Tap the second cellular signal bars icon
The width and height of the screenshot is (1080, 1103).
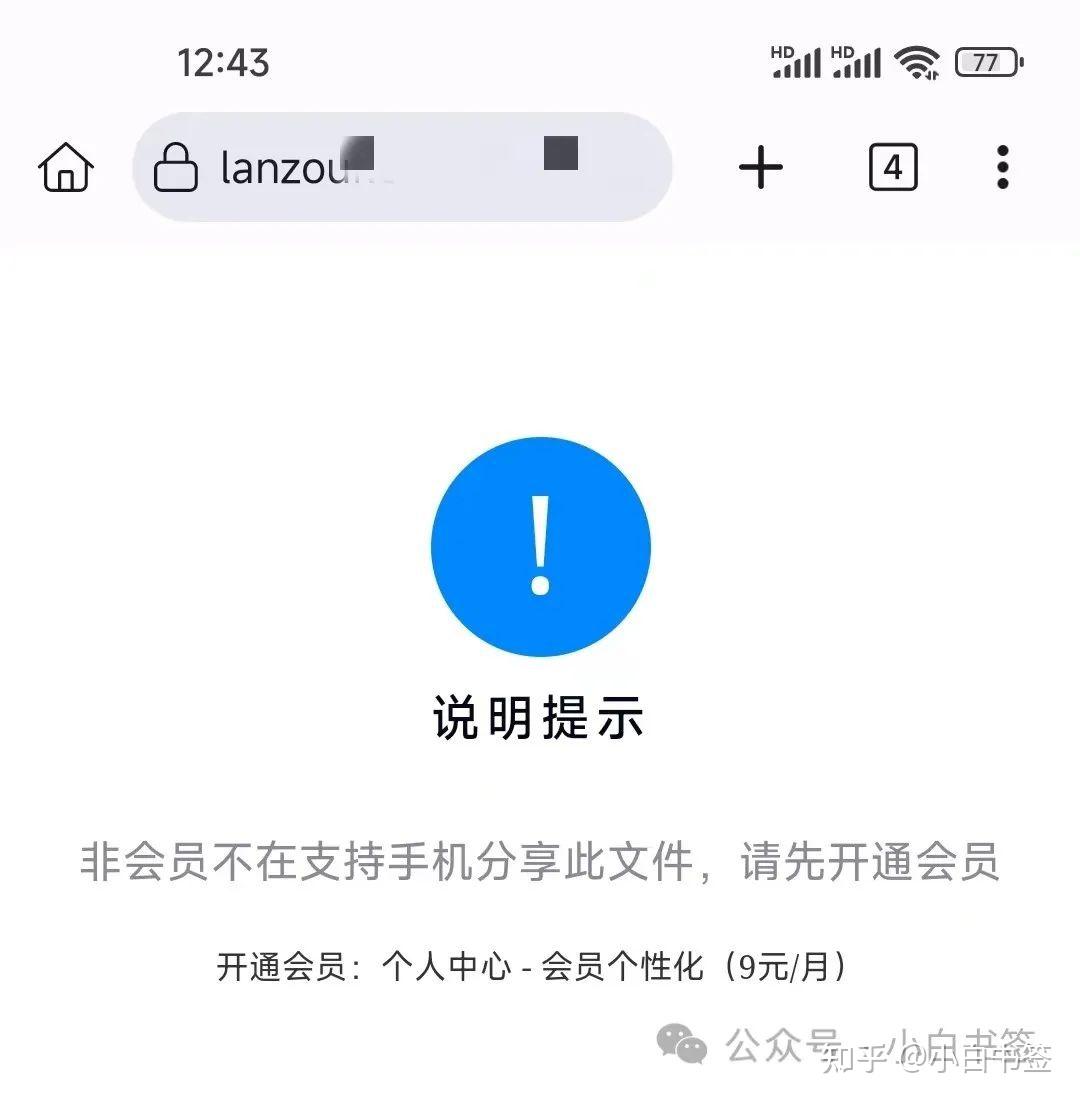[856, 62]
